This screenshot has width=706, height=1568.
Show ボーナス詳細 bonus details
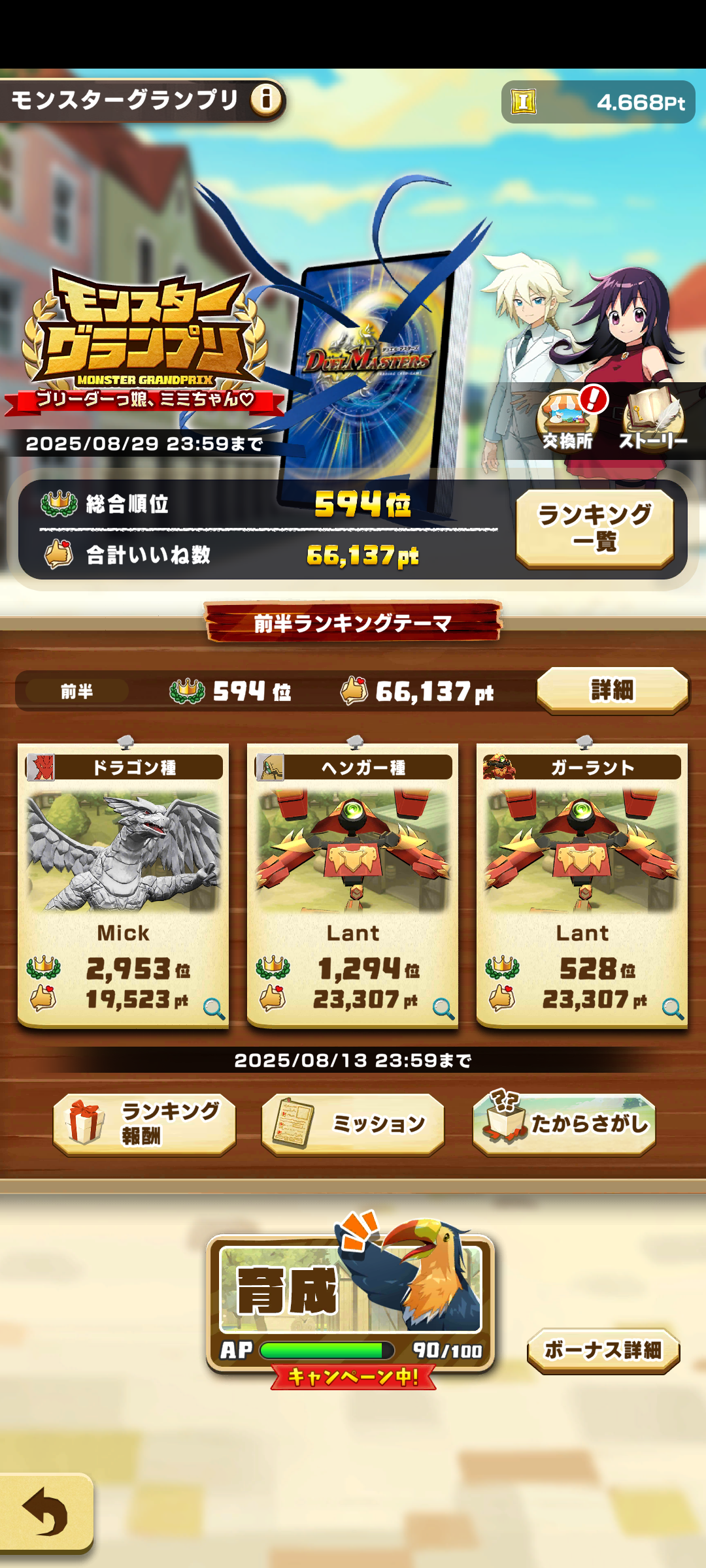[603, 1350]
